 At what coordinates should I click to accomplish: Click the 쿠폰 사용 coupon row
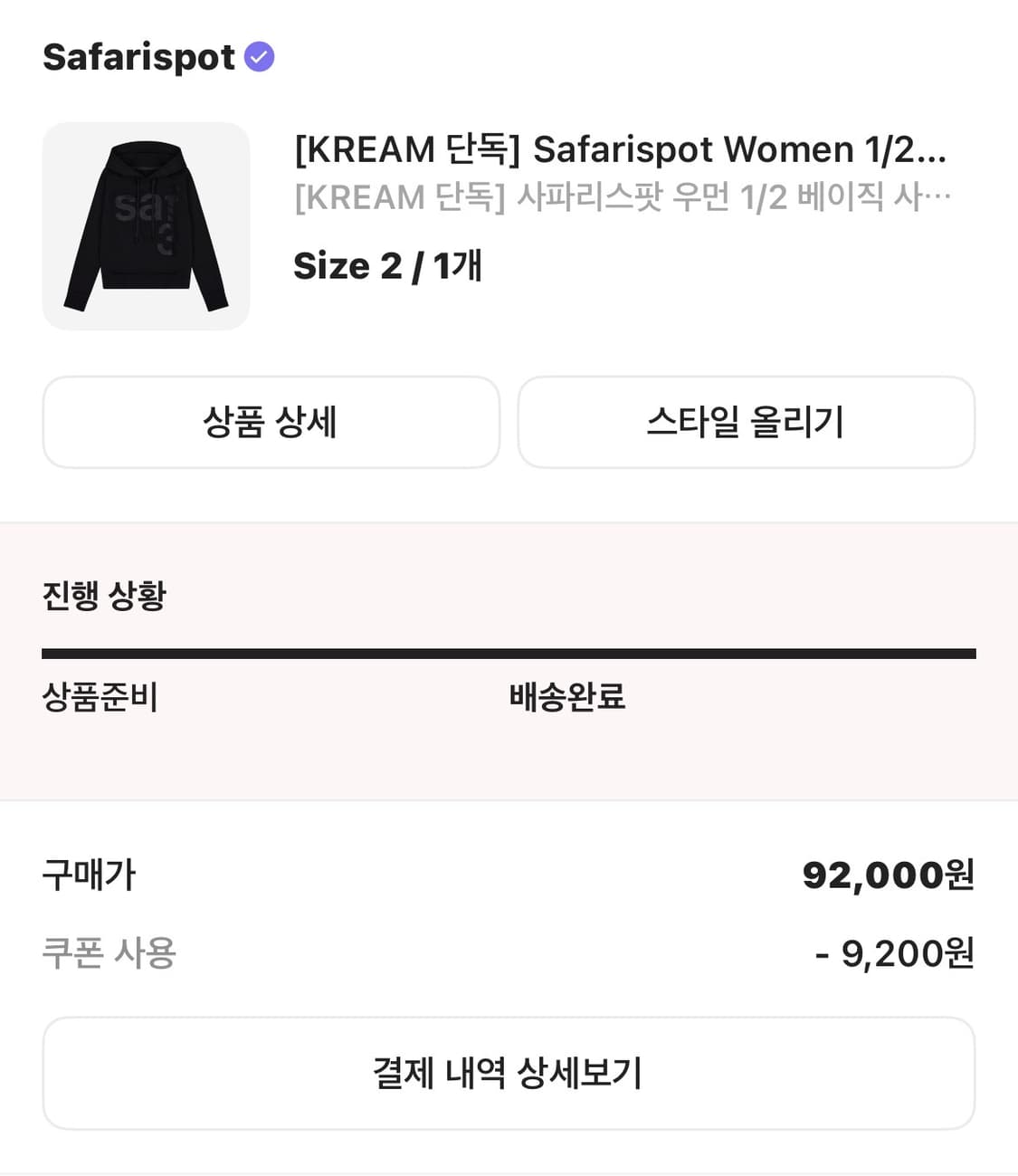pyautogui.click(x=110, y=951)
